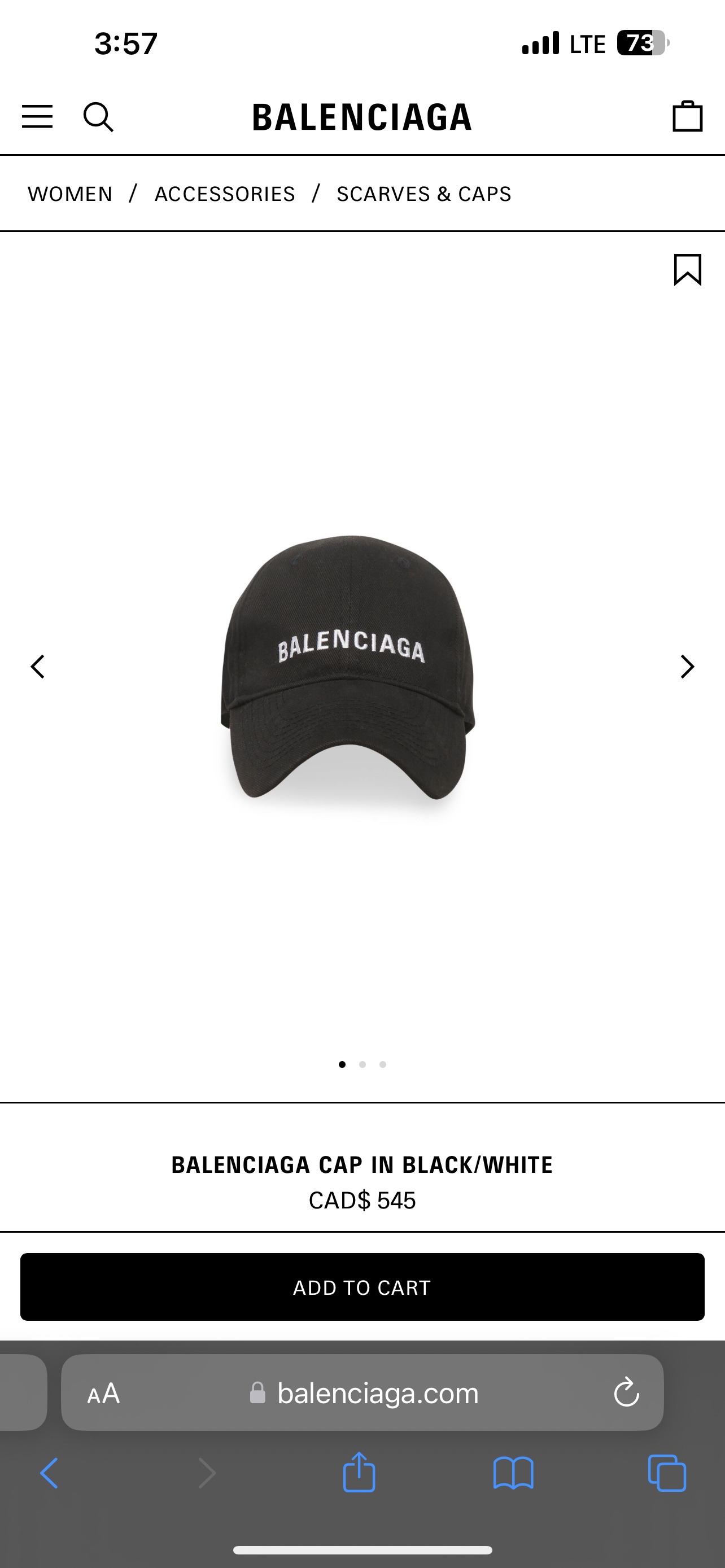This screenshot has height=1568, width=725.
Task: Open the Safari tabs overview
Action: point(667,1474)
